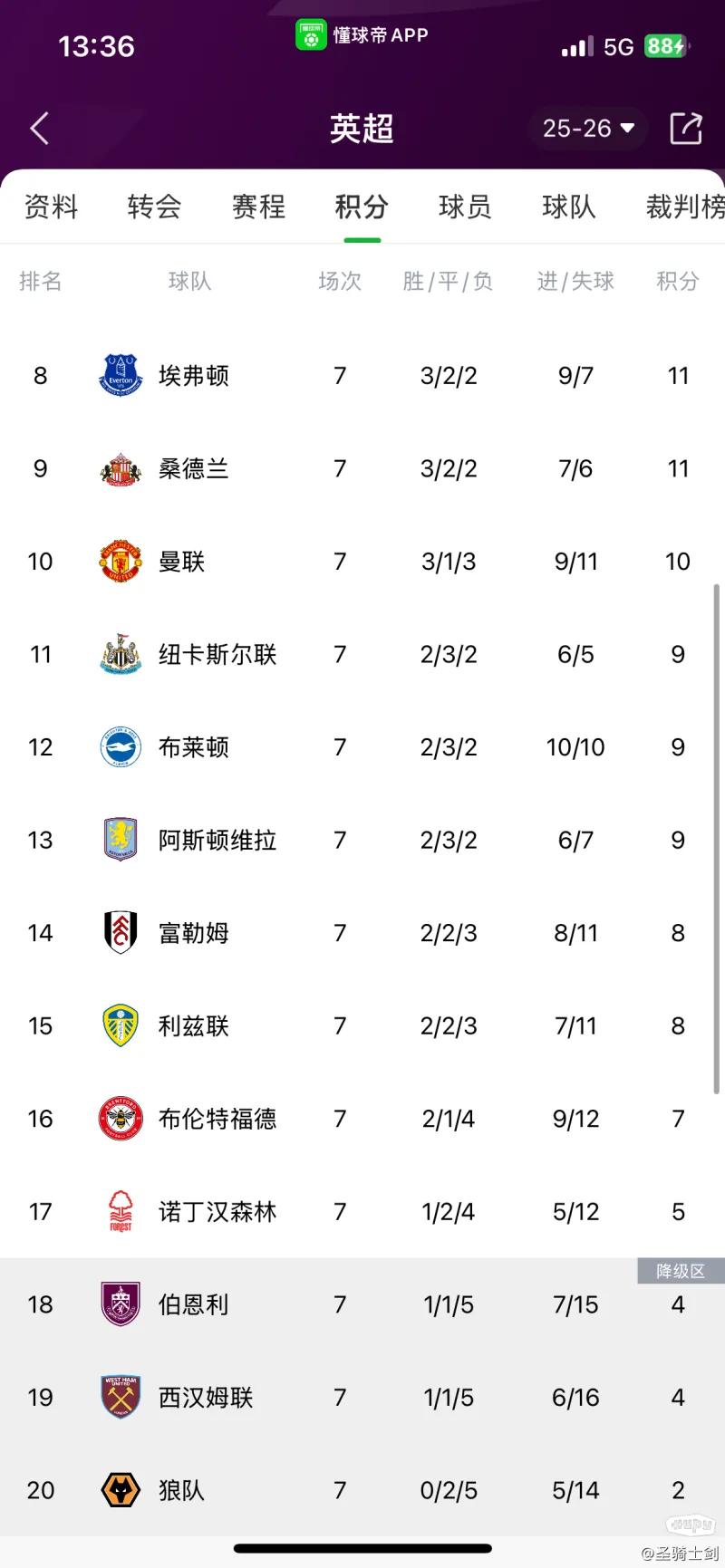Open the 裁判榜 tab
725x1568 pixels.
coord(684,207)
